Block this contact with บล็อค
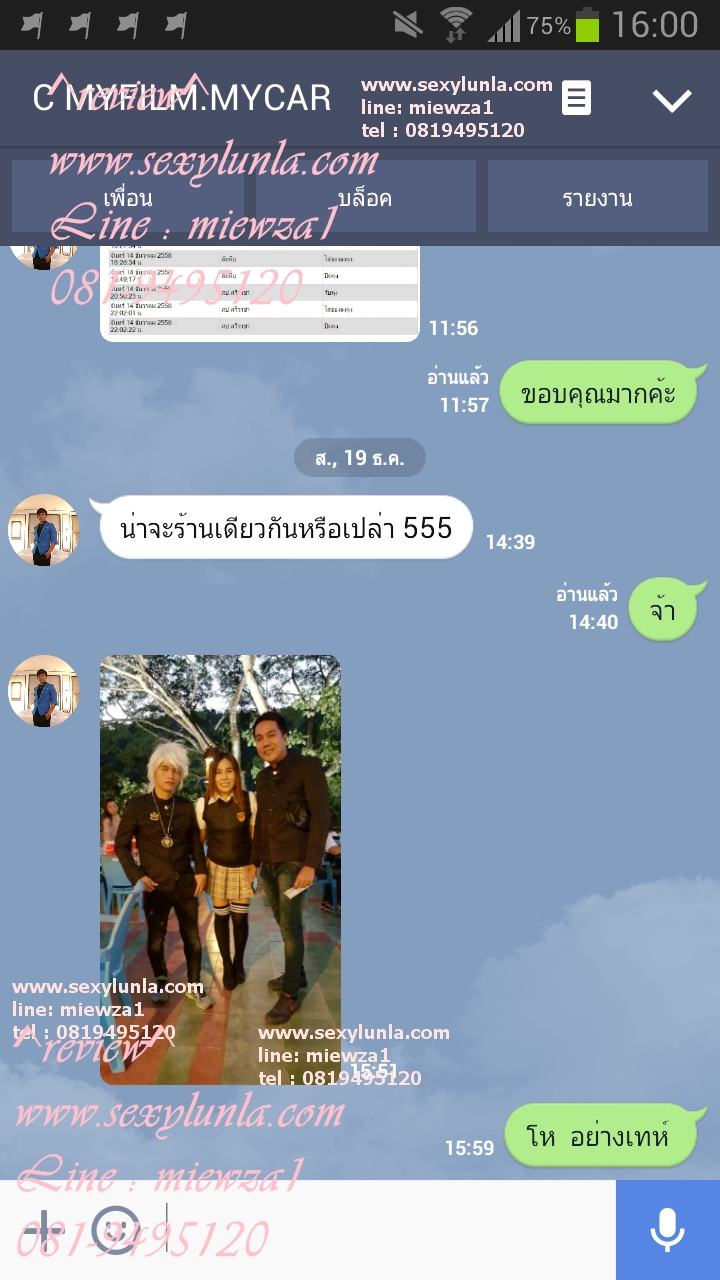720x1280 pixels. [365, 197]
